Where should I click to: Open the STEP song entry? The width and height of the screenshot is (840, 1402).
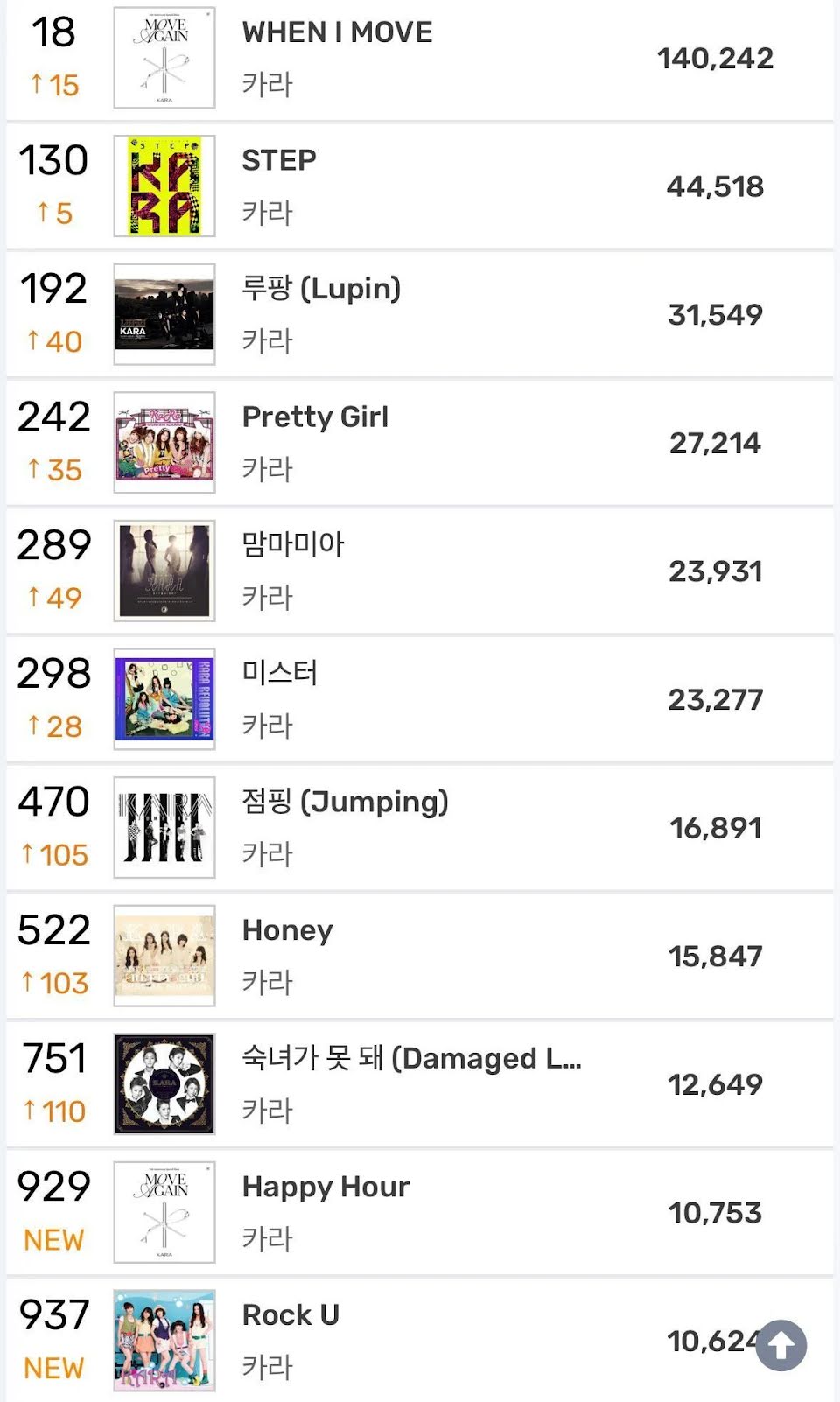click(x=279, y=161)
